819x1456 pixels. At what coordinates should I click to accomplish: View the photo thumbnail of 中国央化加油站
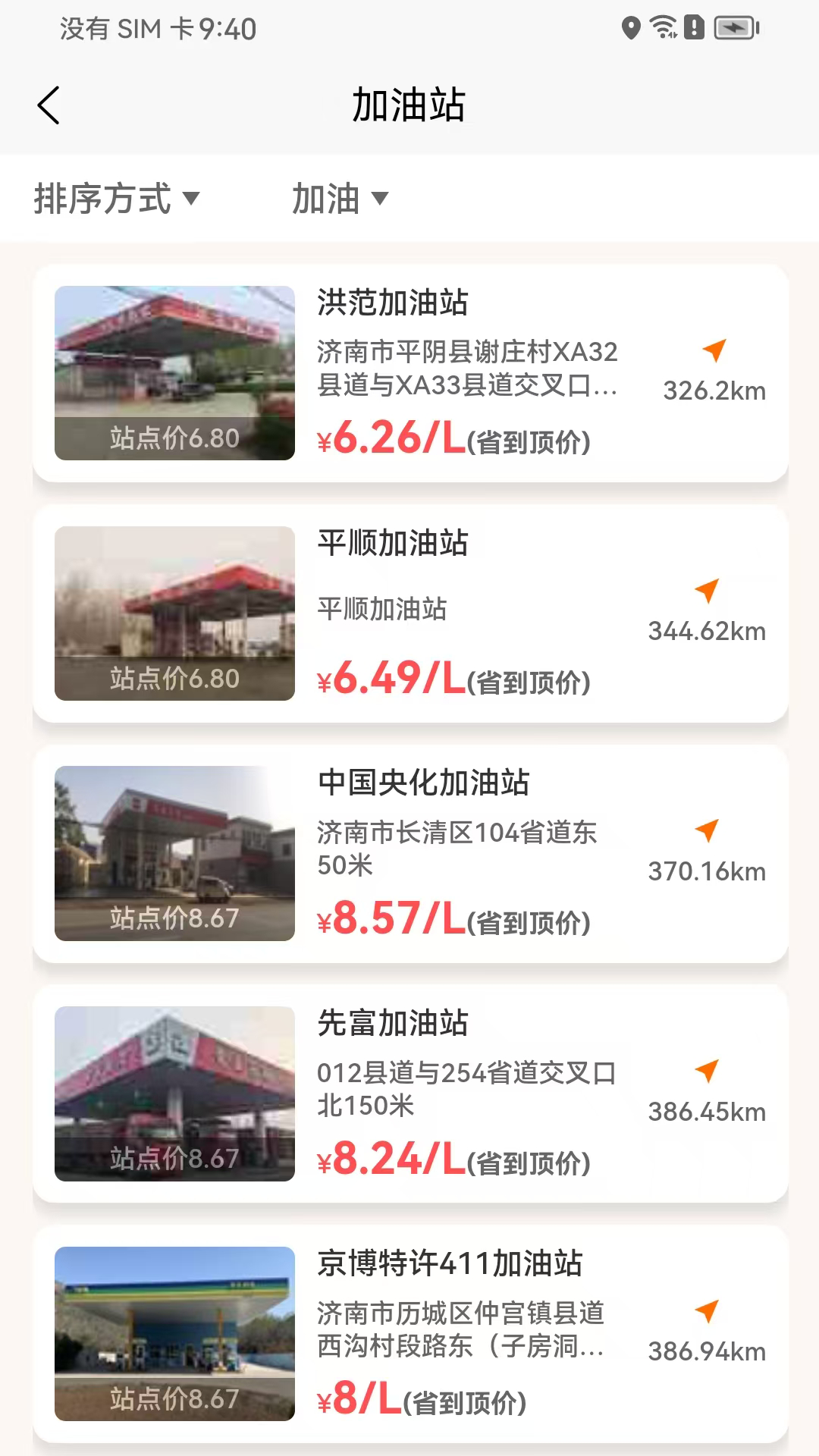pos(174,849)
